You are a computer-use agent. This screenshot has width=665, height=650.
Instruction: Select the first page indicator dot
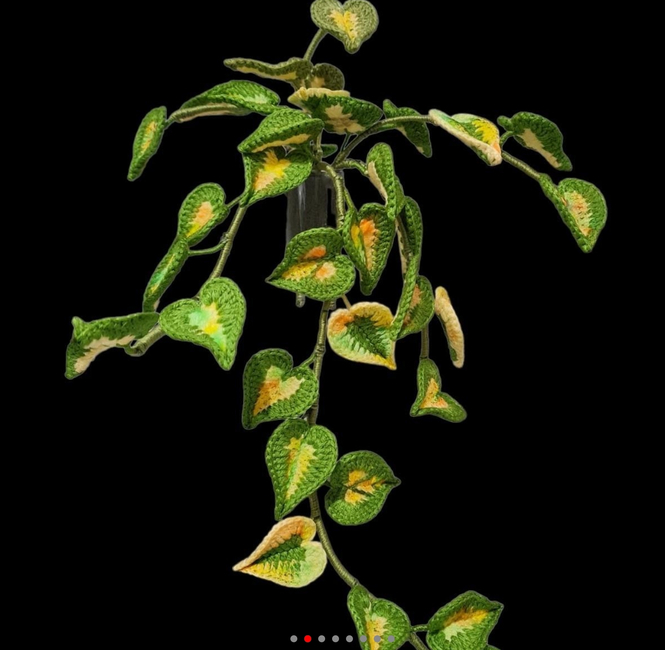coord(294,639)
